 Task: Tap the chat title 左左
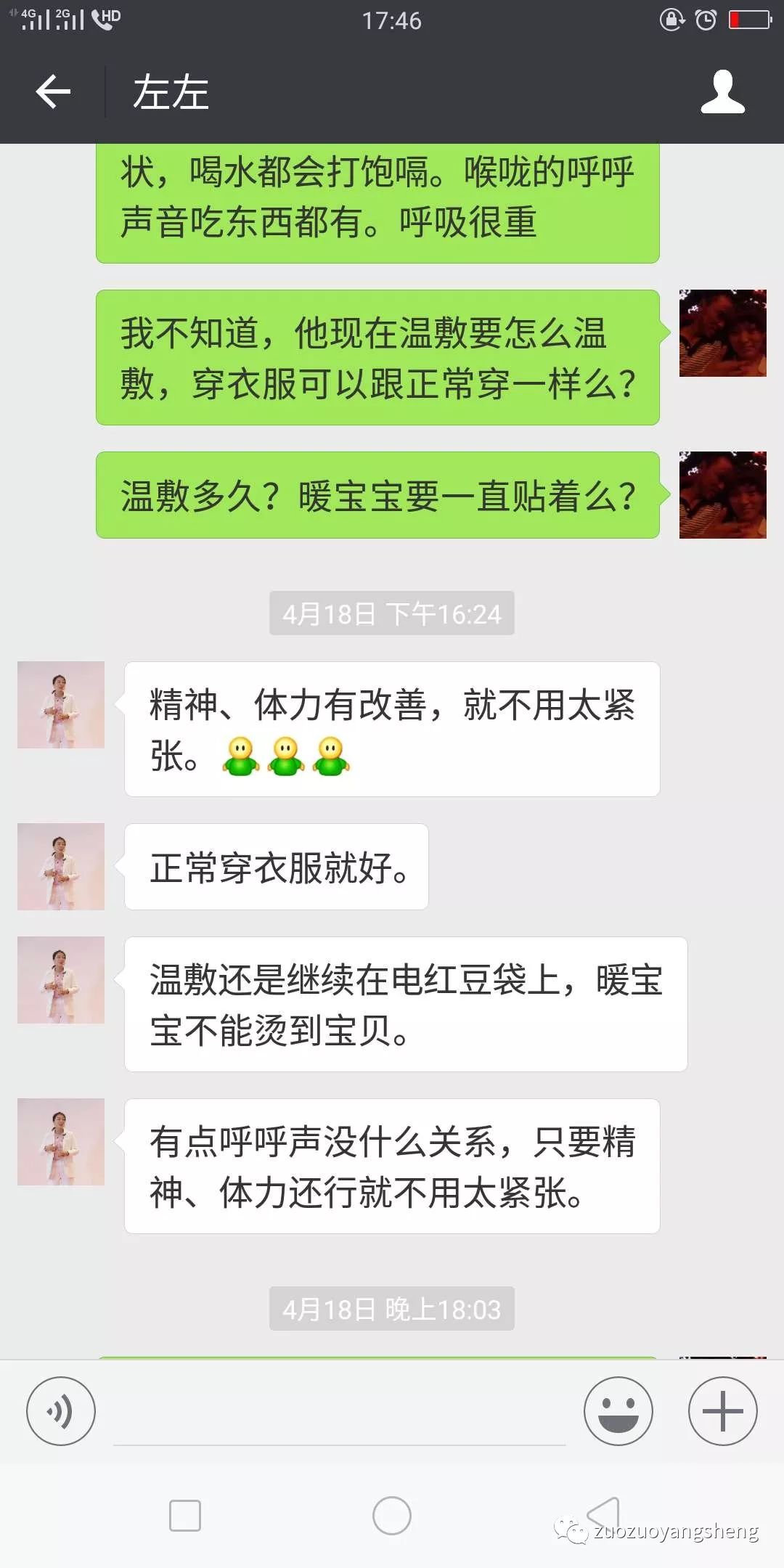(x=169, y=92)
